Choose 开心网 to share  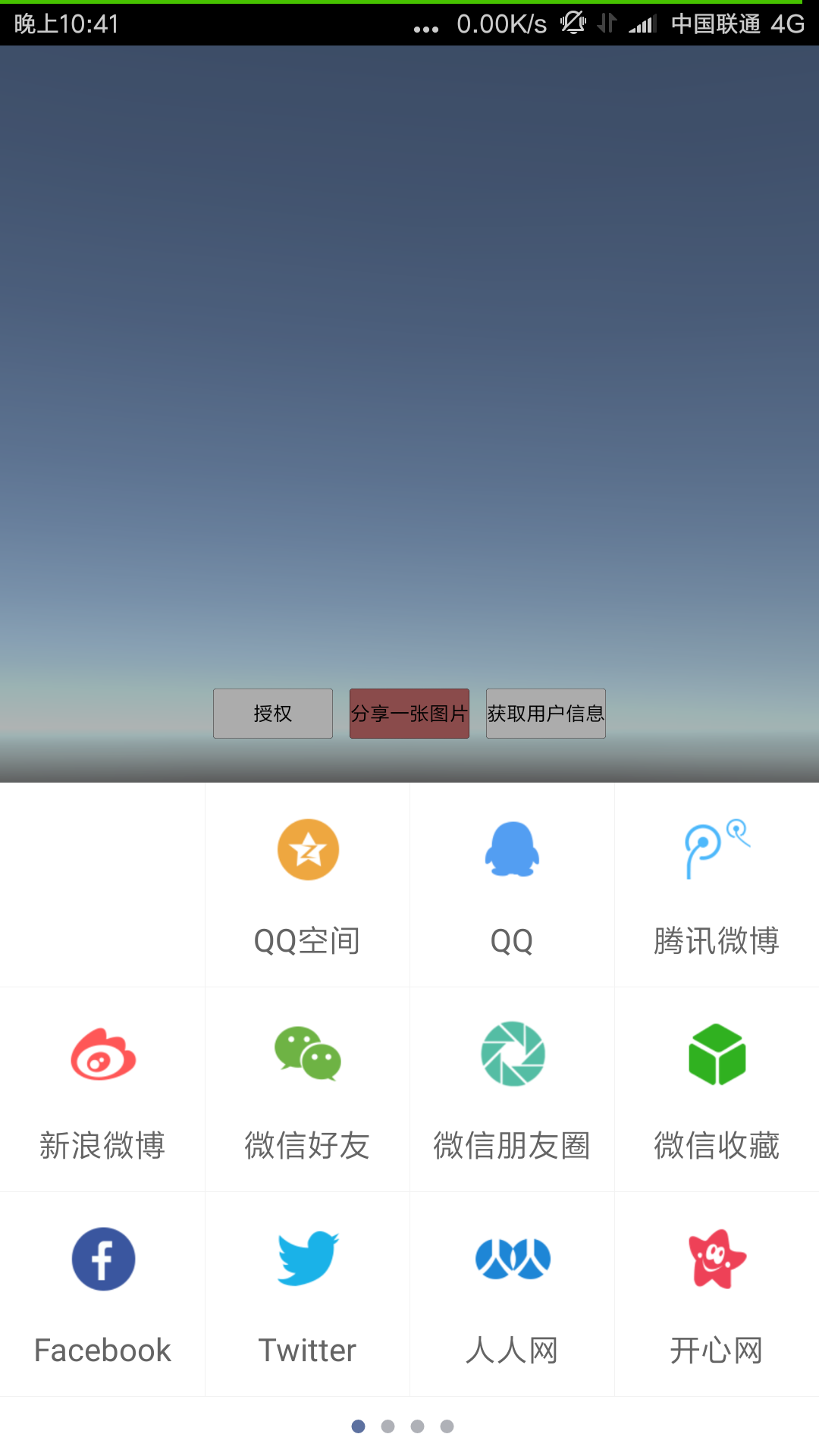pyautogui.click(x=717, y=1294)
